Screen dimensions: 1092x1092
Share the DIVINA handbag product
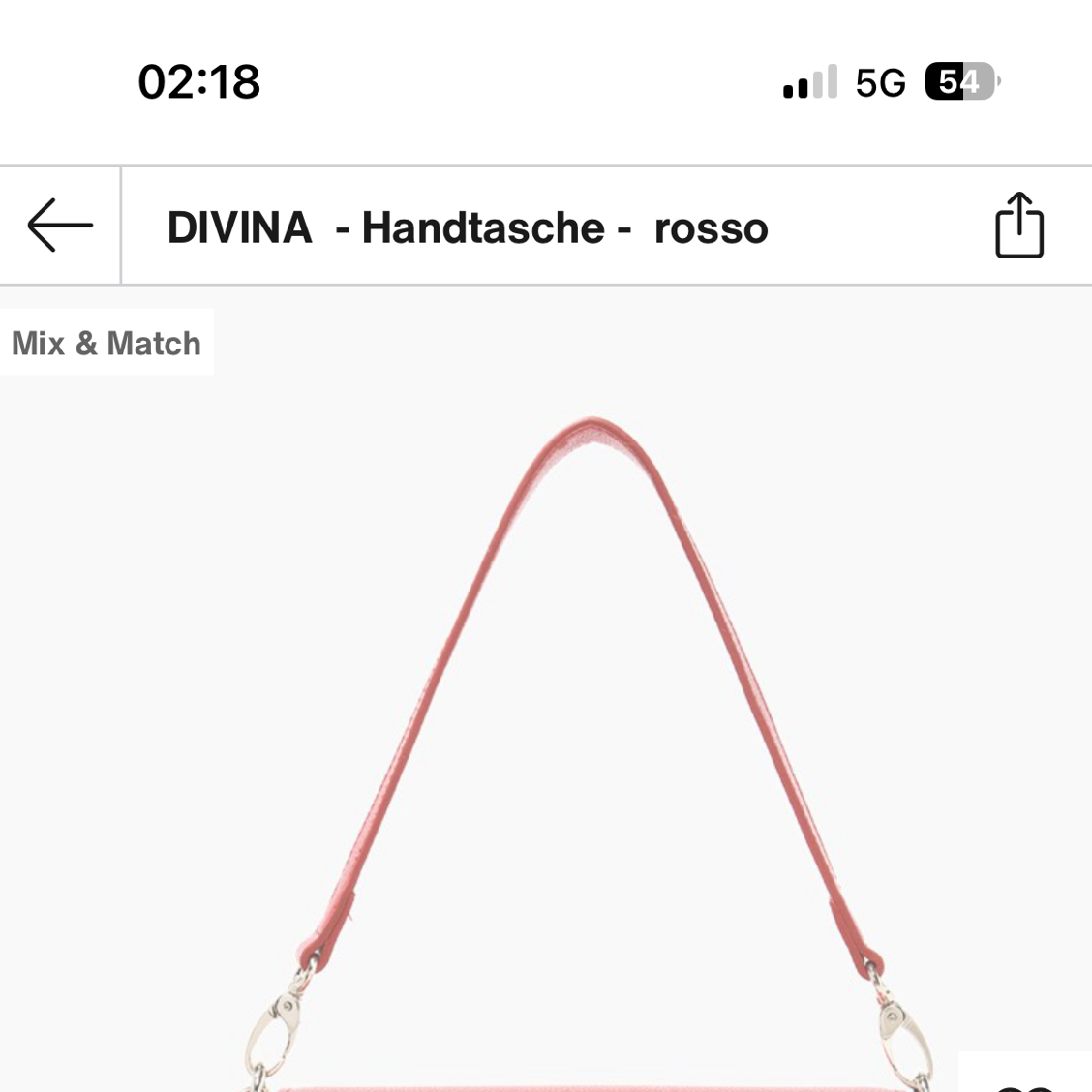pyautogui.click(x=1018, y=226)
